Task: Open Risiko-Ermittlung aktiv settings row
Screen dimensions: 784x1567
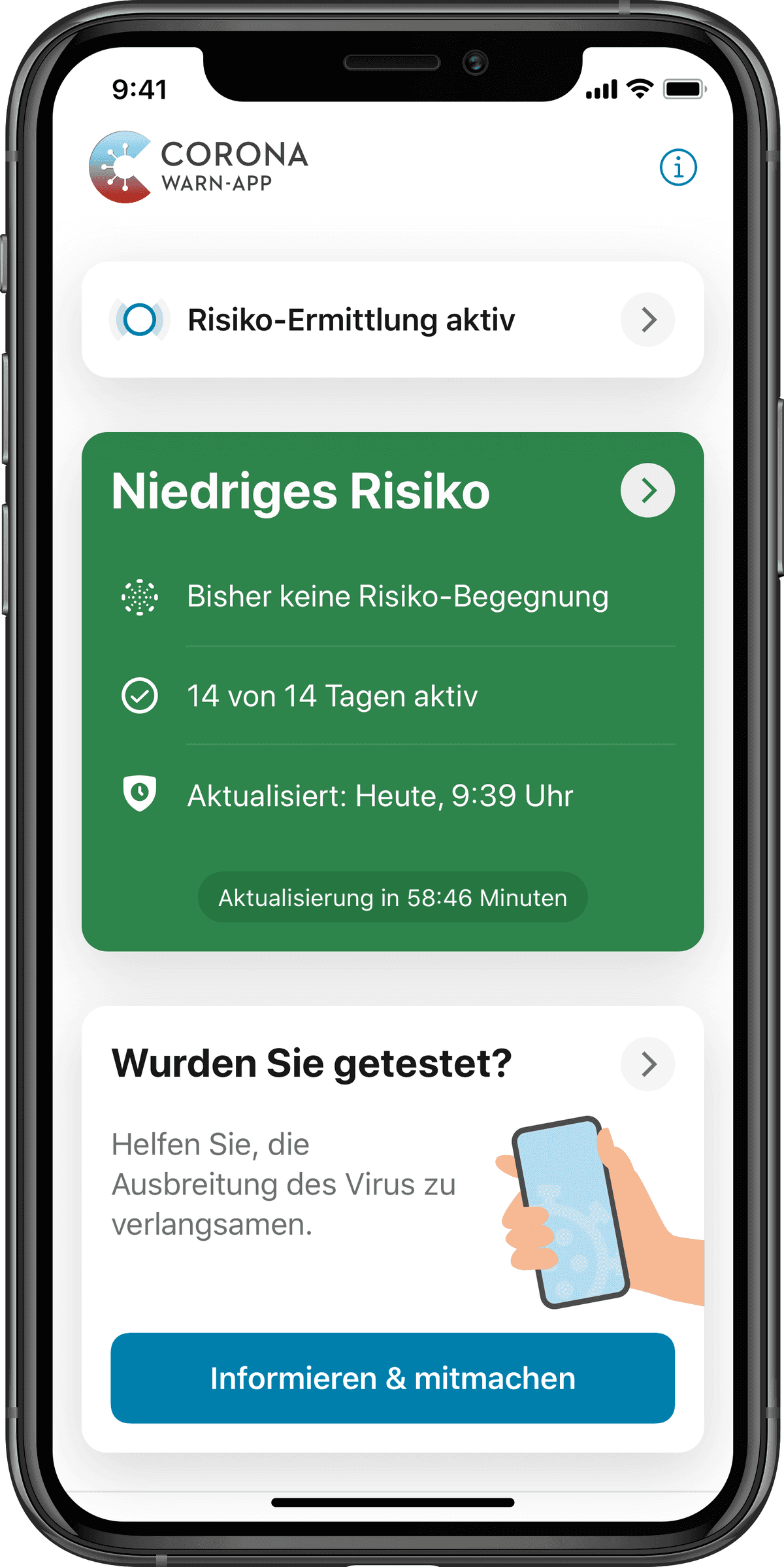Action: (393, 320)
